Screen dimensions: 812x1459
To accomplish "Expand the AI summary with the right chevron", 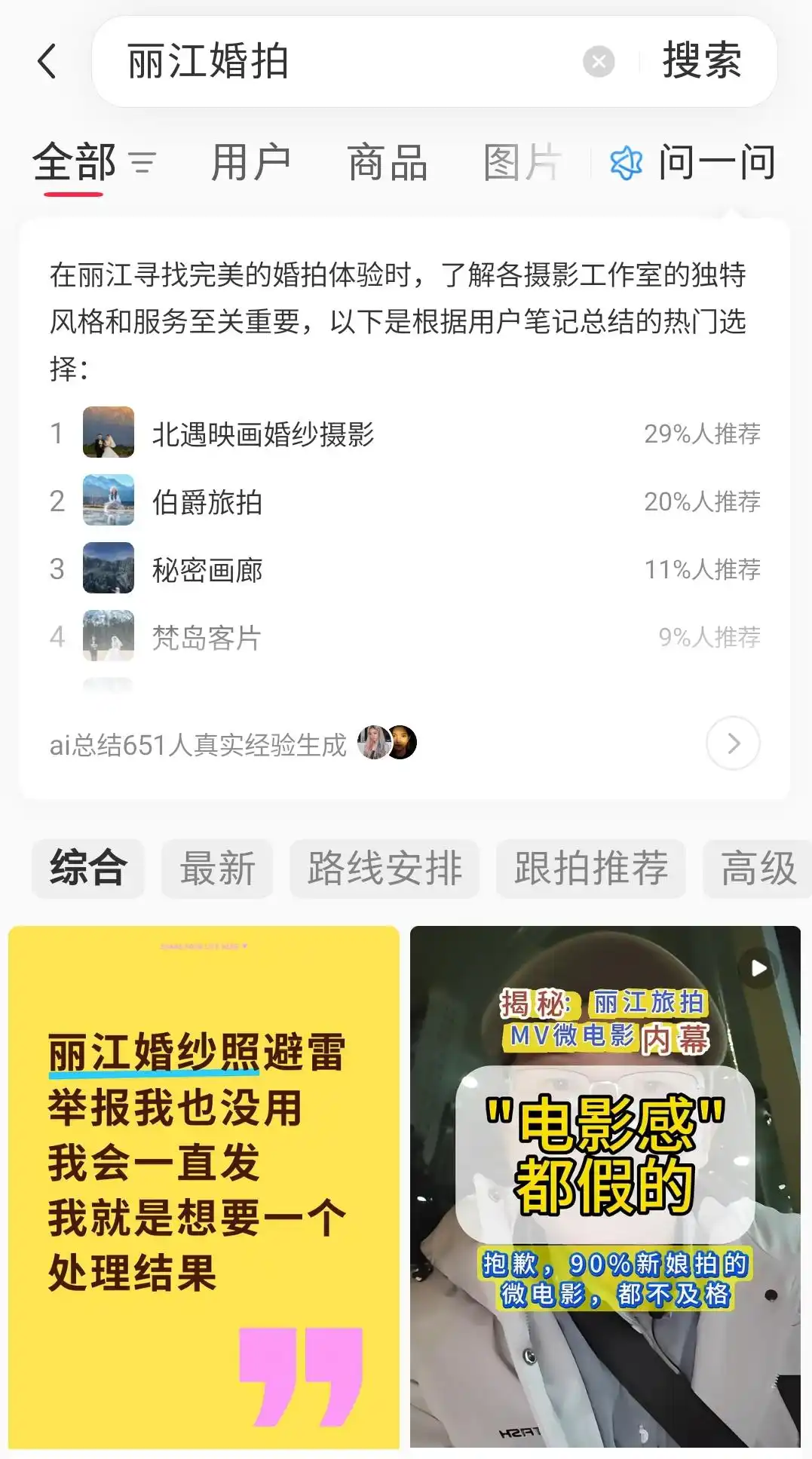I will (x=731, y=743).
